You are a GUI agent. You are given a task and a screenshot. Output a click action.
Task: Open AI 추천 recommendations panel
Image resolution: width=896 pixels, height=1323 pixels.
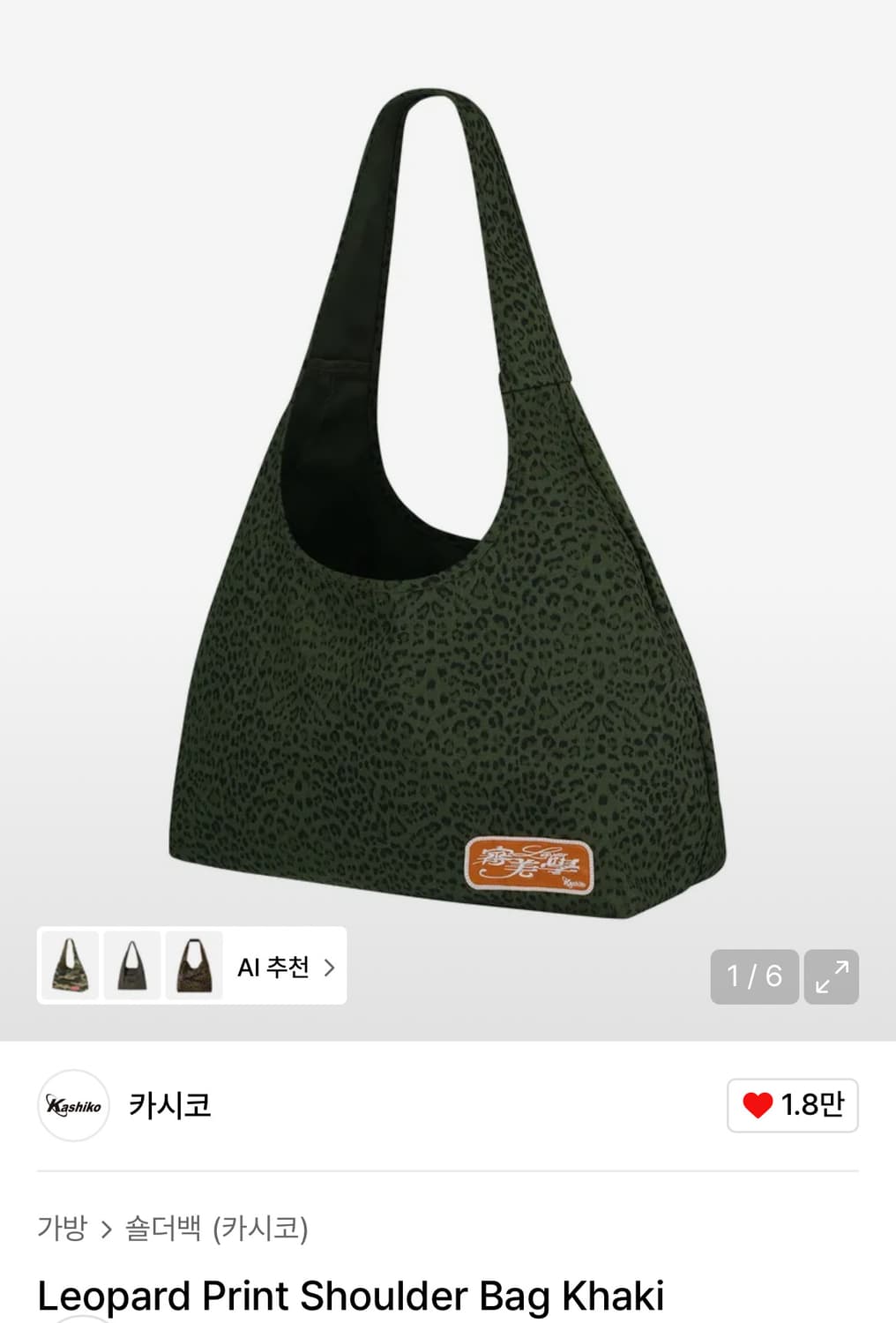click(273, 967)
